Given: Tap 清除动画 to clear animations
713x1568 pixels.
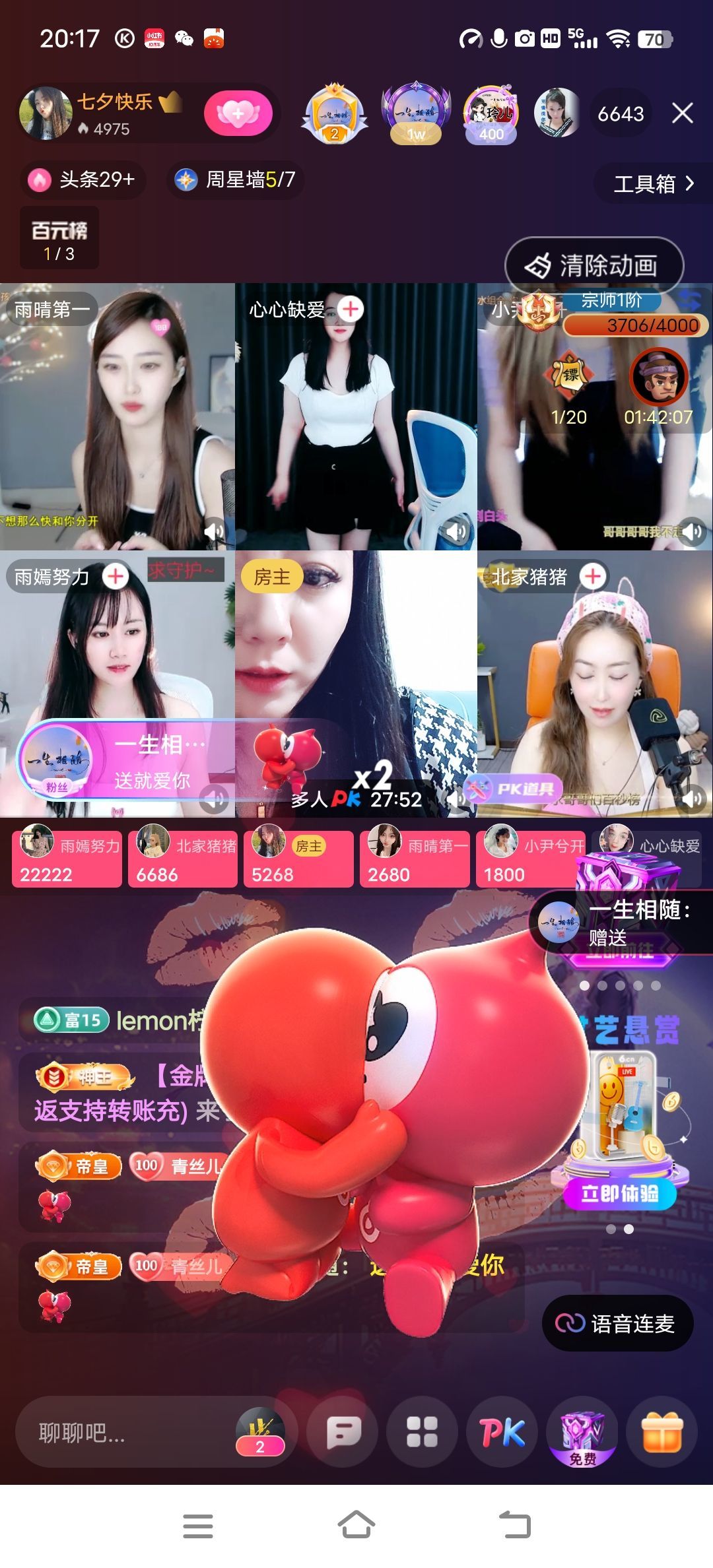Looking at the screenshot, I should 594,266.
